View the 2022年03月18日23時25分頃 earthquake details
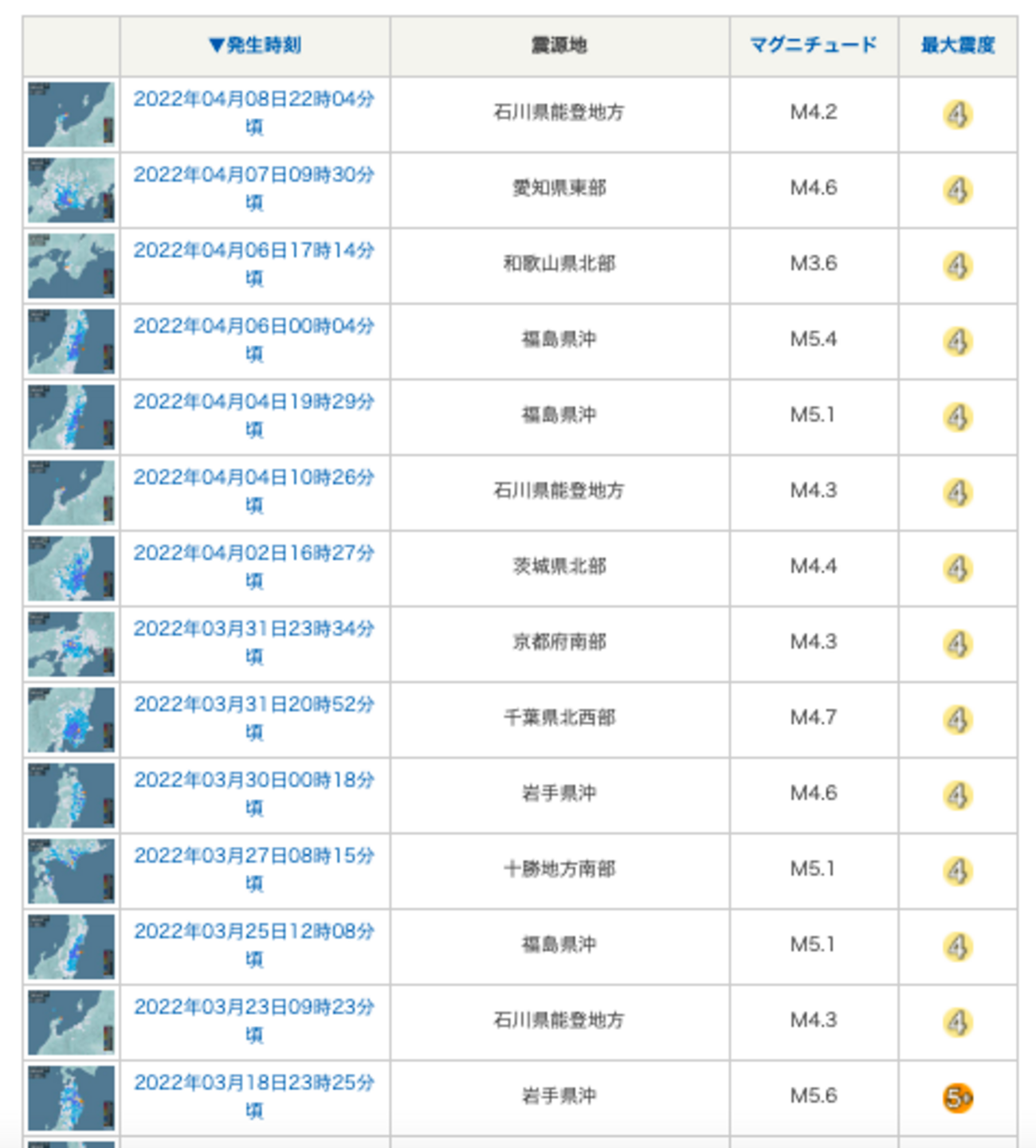 pos(253,1083)
